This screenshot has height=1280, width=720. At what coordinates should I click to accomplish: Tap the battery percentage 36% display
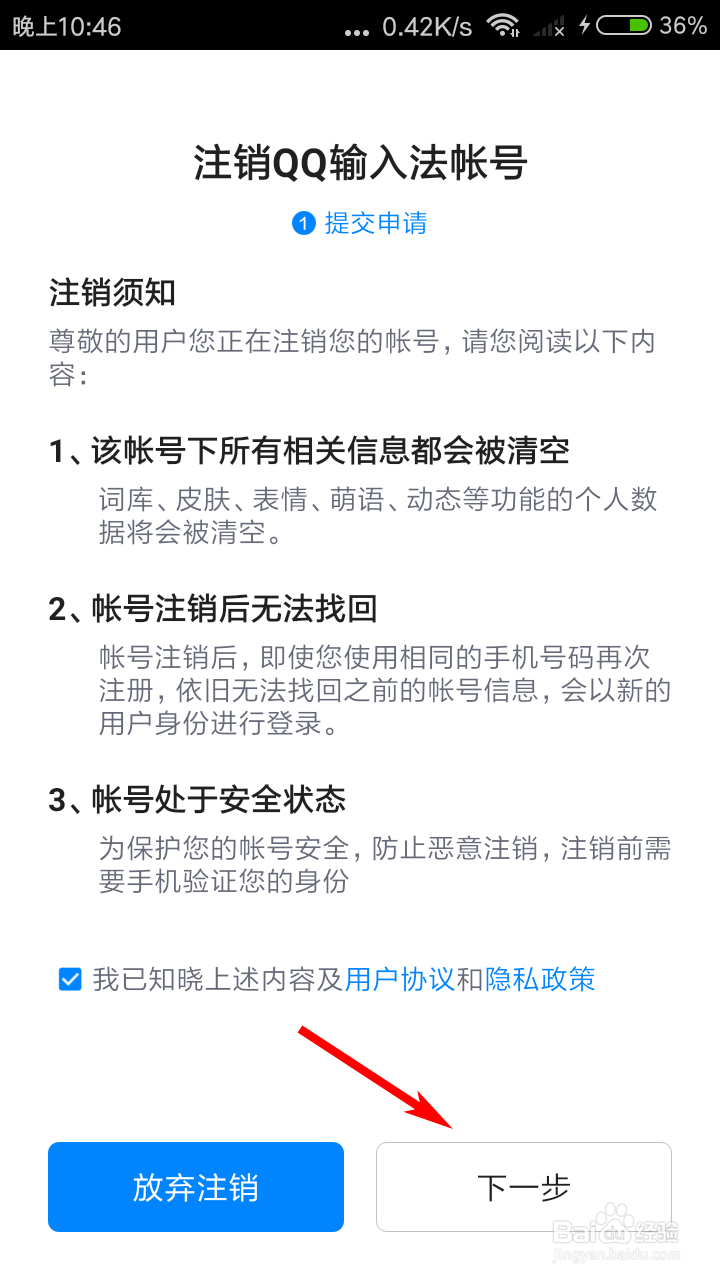682,26
